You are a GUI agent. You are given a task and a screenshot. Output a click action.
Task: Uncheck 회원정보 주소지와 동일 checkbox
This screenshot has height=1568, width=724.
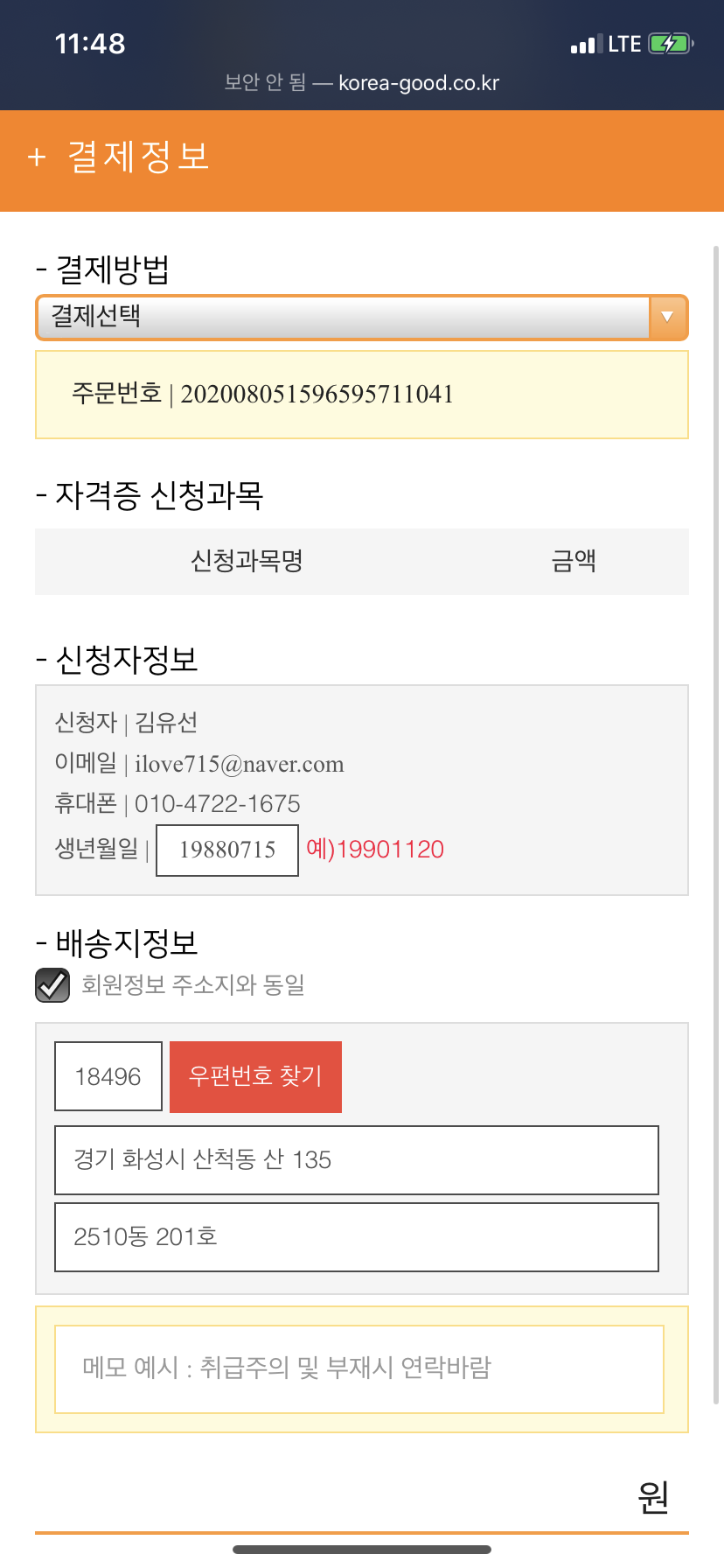[52, 985]
